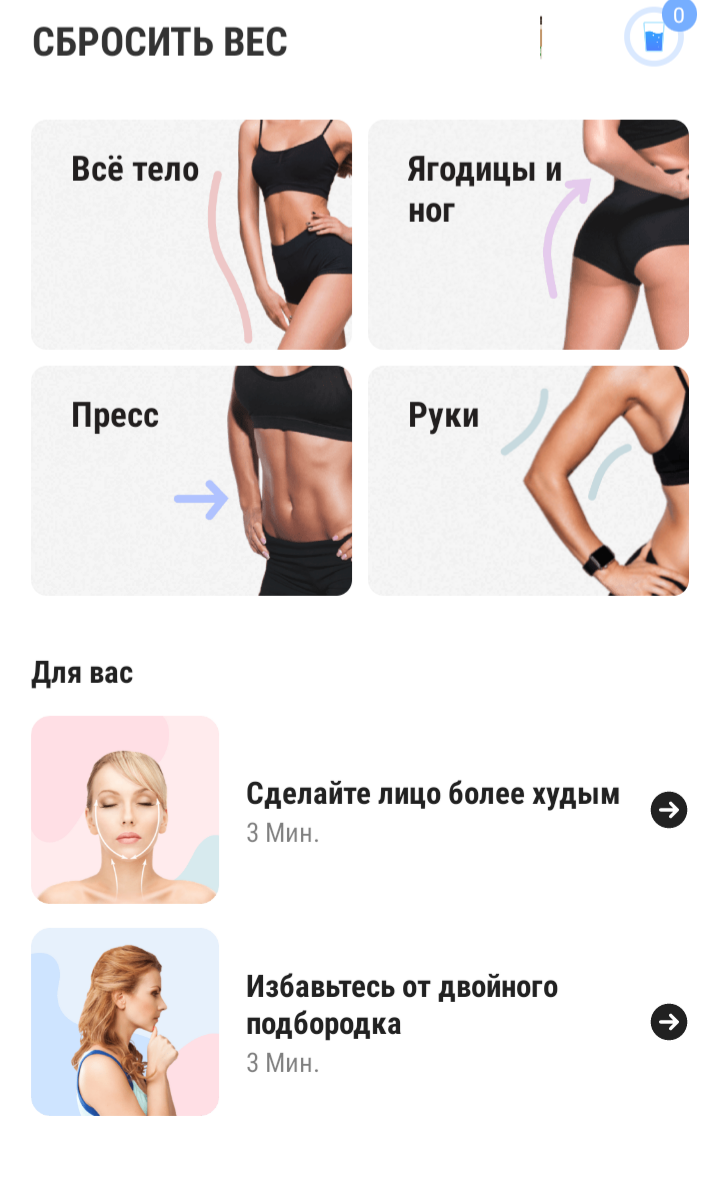This screenshot has height=1180, width=720.
Task: Open the water tracker glass icon
Action: click(653, 37)
